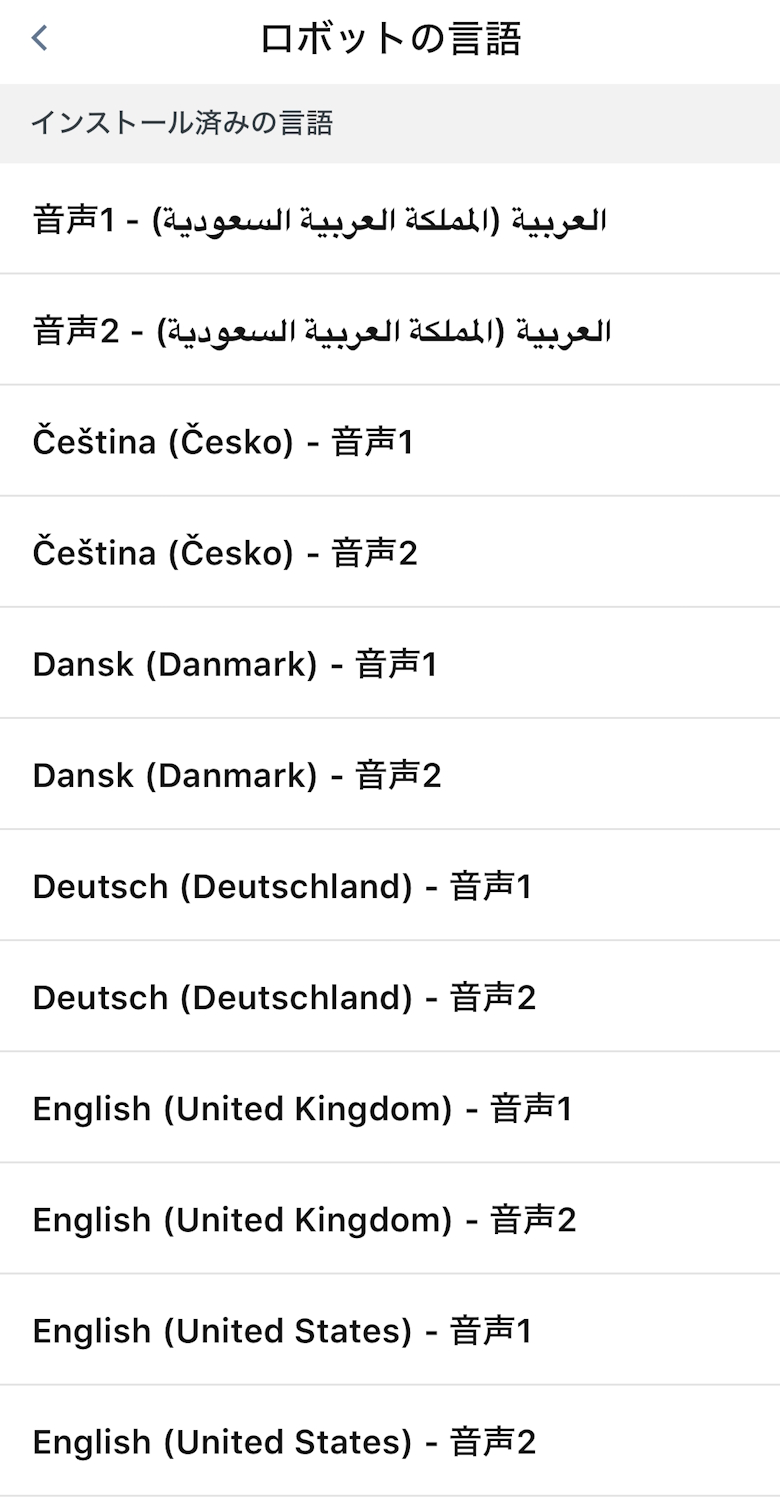Choose Arabic (Saudi Arabia) 音声2
780x1506 pixels.
322,330
